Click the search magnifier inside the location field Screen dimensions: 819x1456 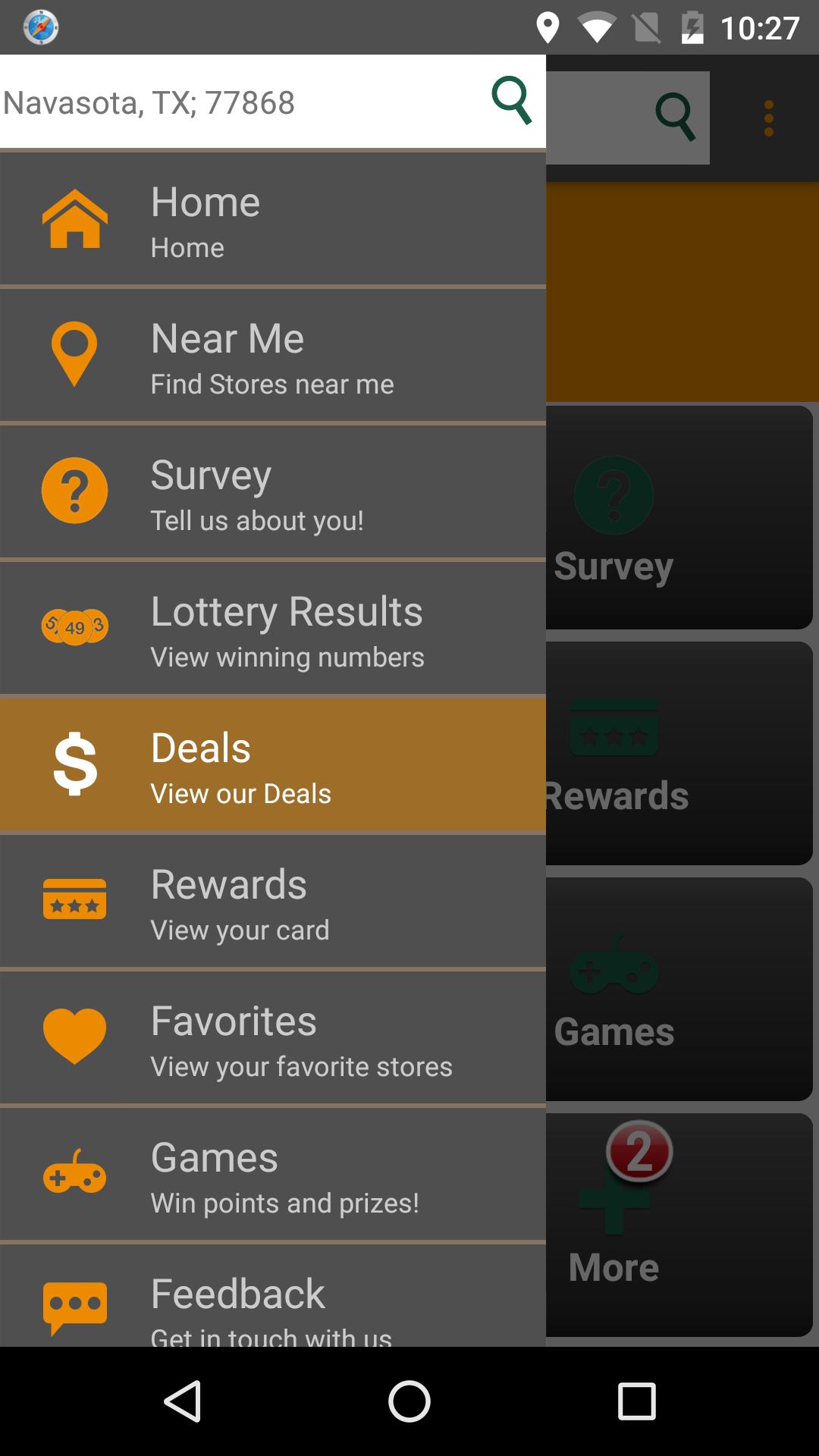[x=513, y=99]
